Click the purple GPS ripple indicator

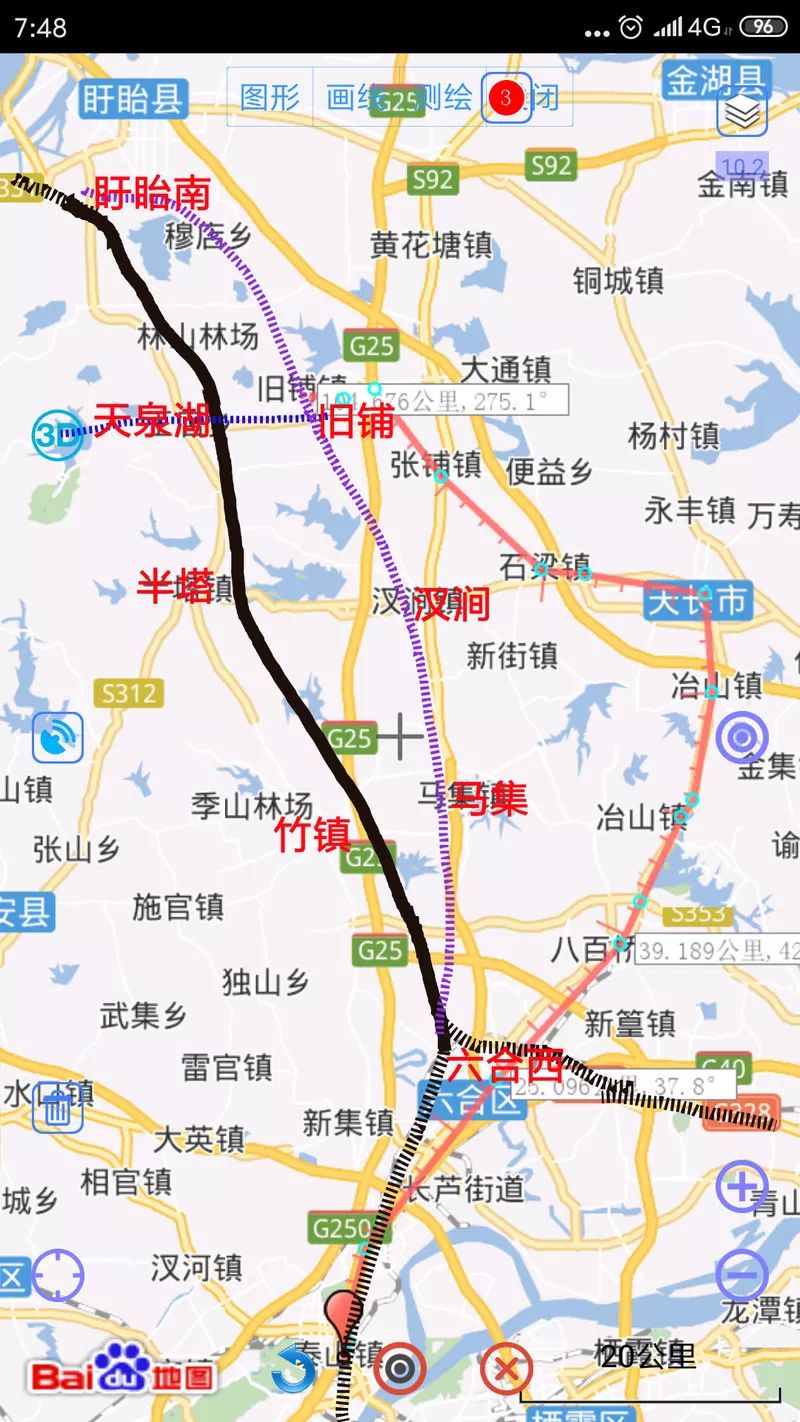tap(741, 737)
